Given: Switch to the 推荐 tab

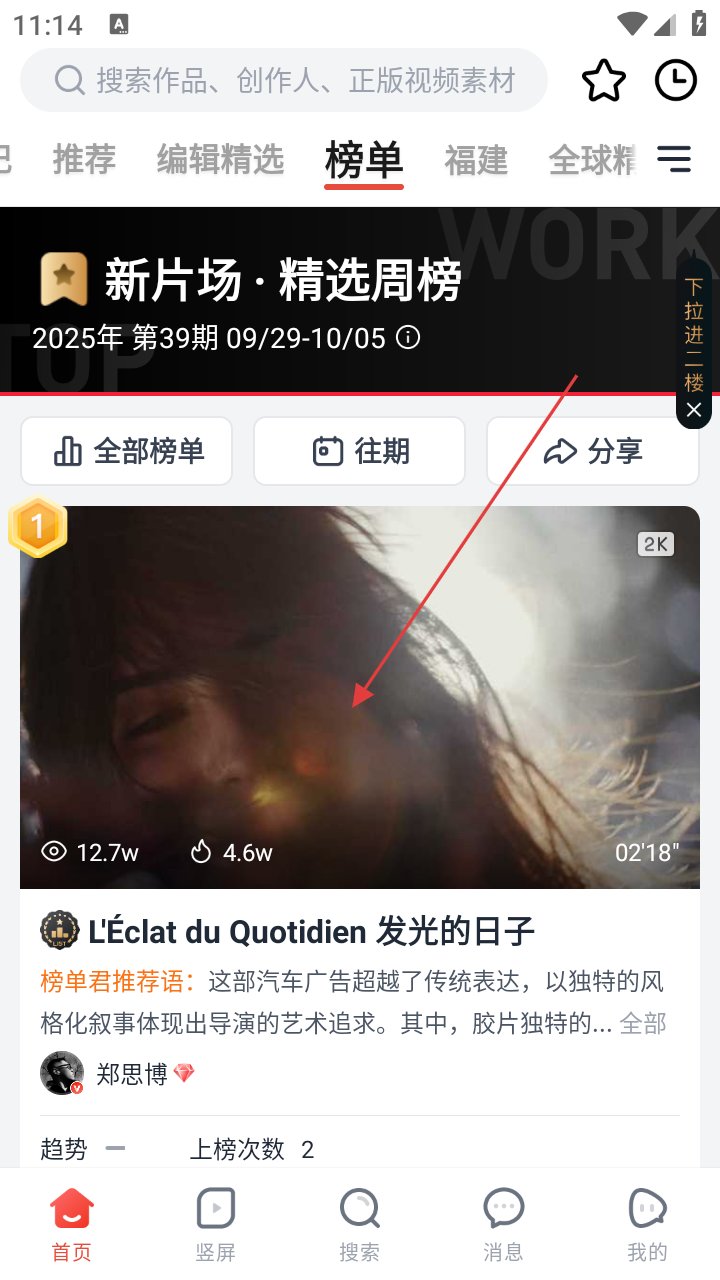Looking at the screenshot, I should point(84,160).
